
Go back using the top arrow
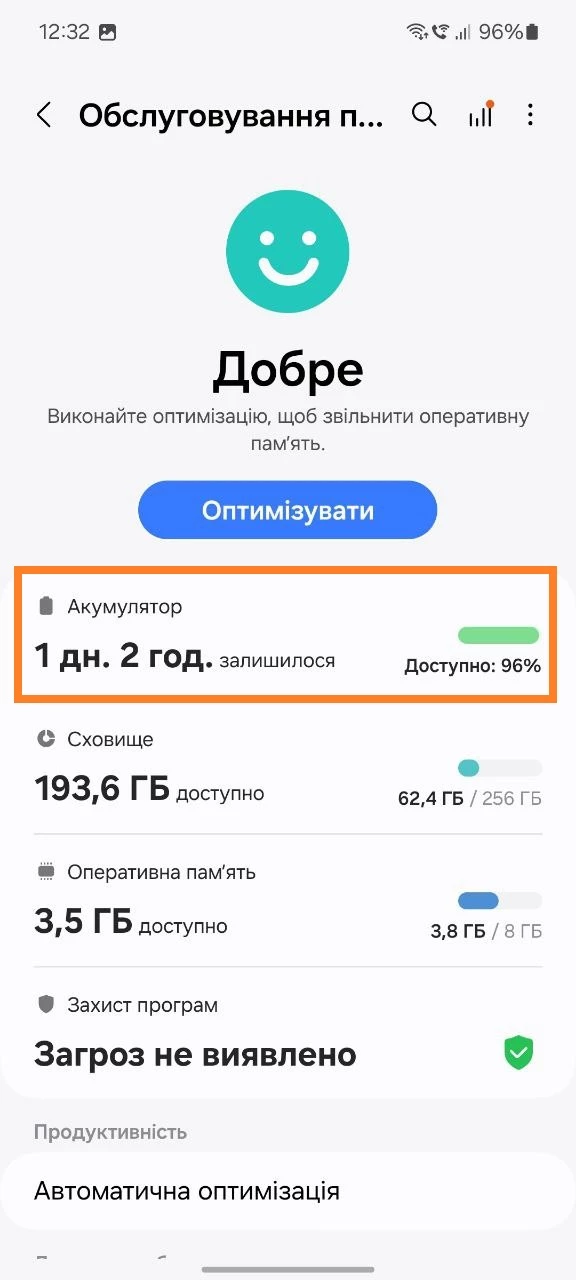(x=43, y=115)
